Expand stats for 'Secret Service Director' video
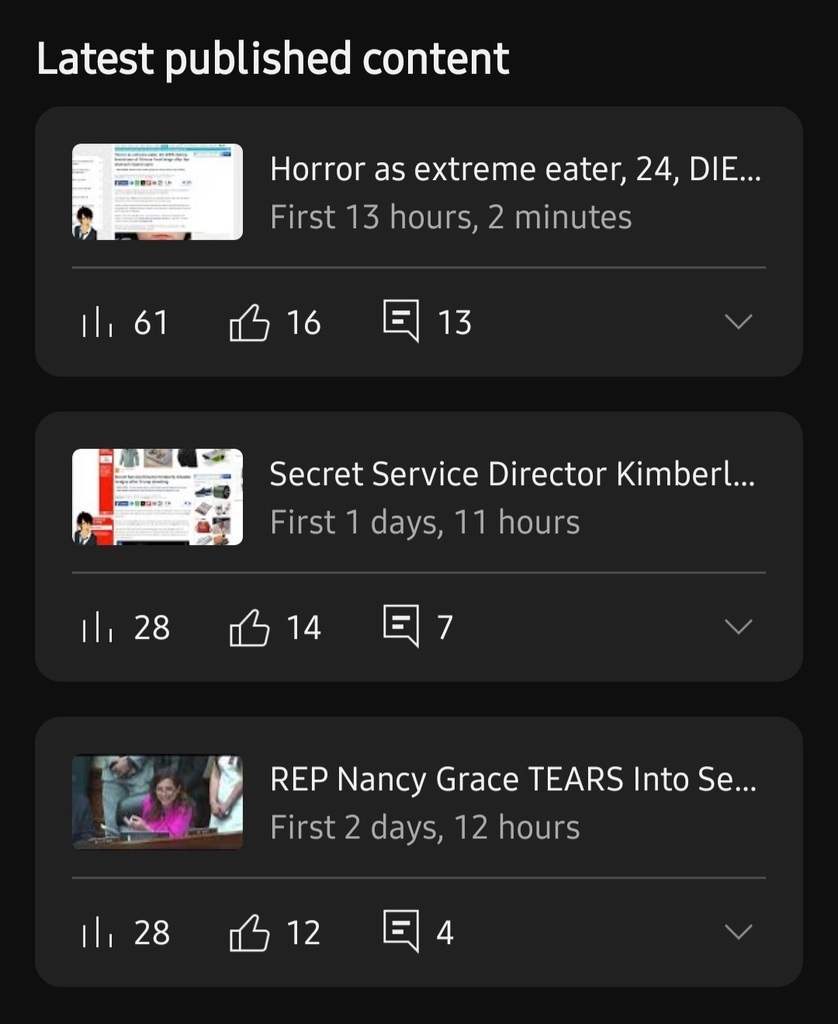The height and width of the screenshot is (1024, 838). [x=738, y=627]
